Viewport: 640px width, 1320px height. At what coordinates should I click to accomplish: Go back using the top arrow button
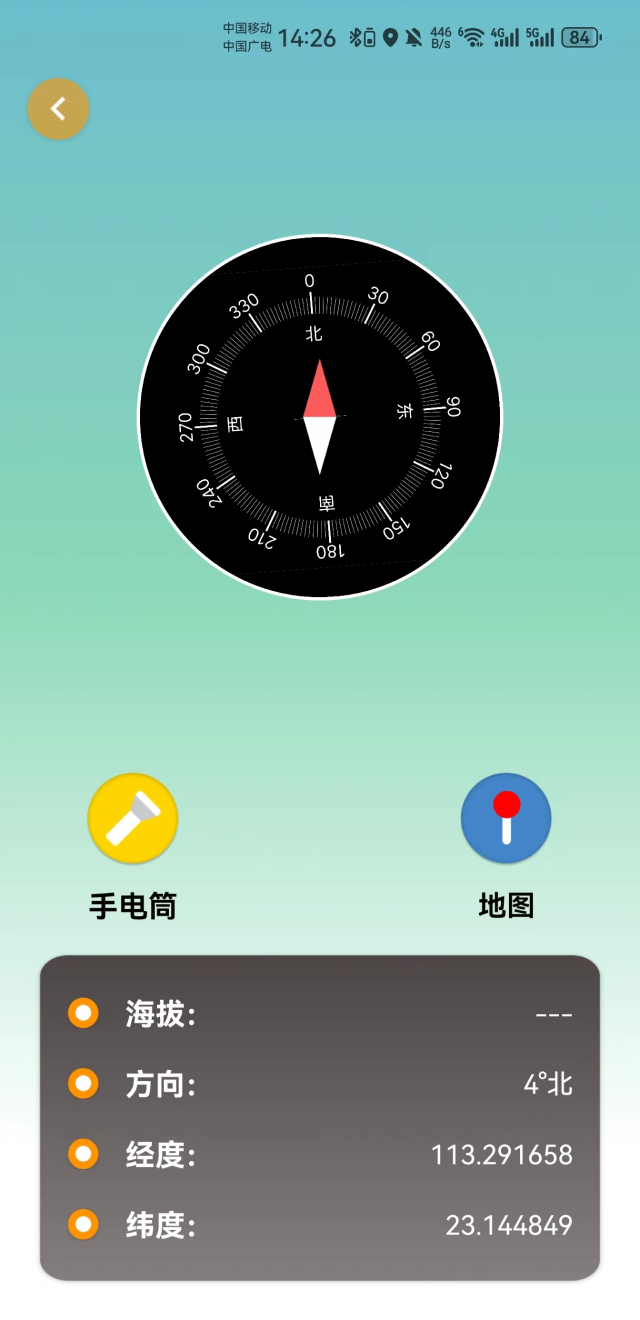(x=58, y=109)
